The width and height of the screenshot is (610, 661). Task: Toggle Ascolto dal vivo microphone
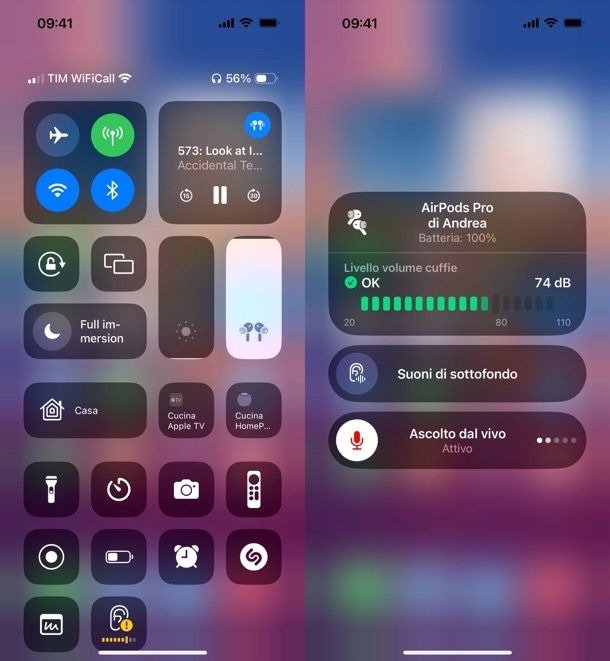357,440
